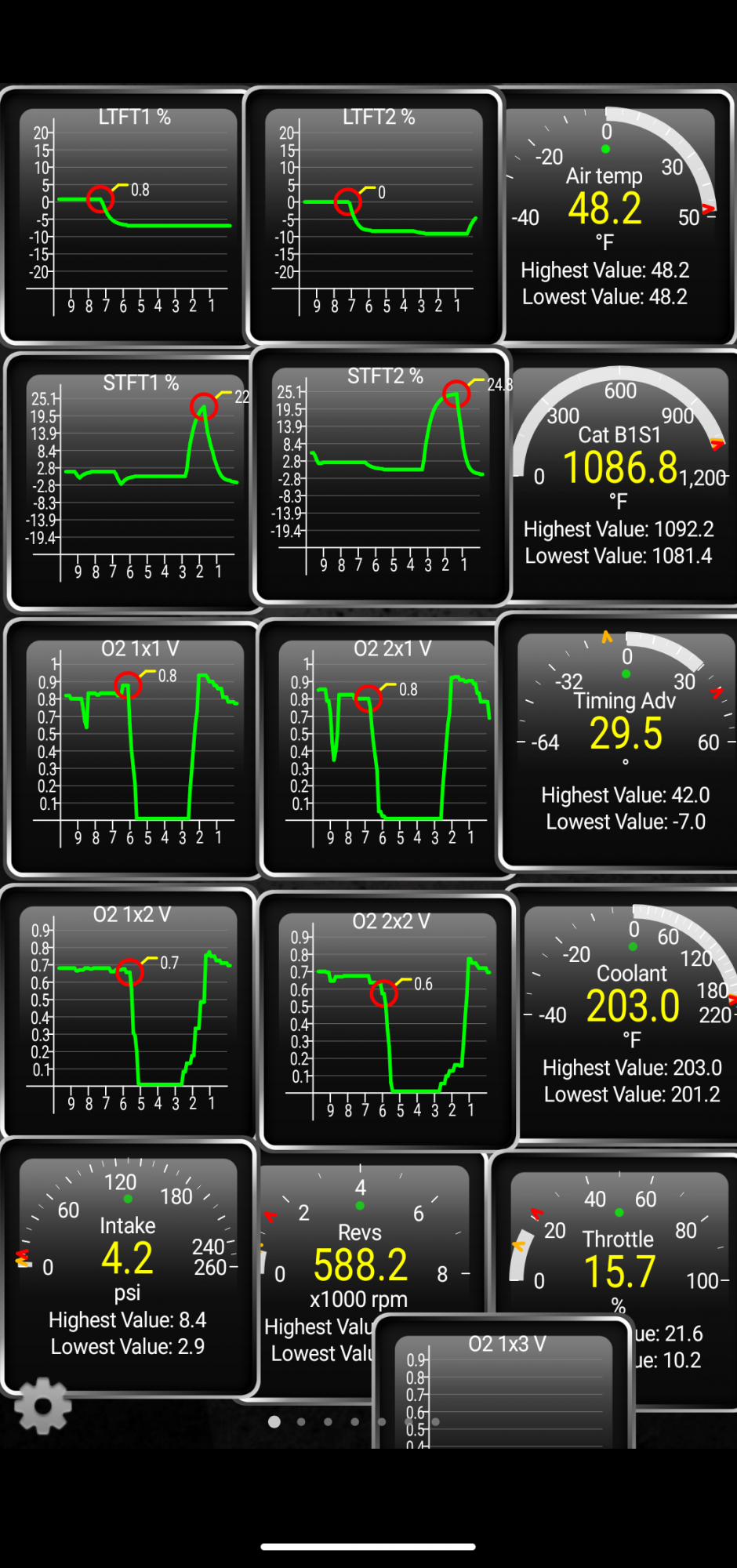
Task: Select the LTFT2 % graph tile
Action: (374, 217)
